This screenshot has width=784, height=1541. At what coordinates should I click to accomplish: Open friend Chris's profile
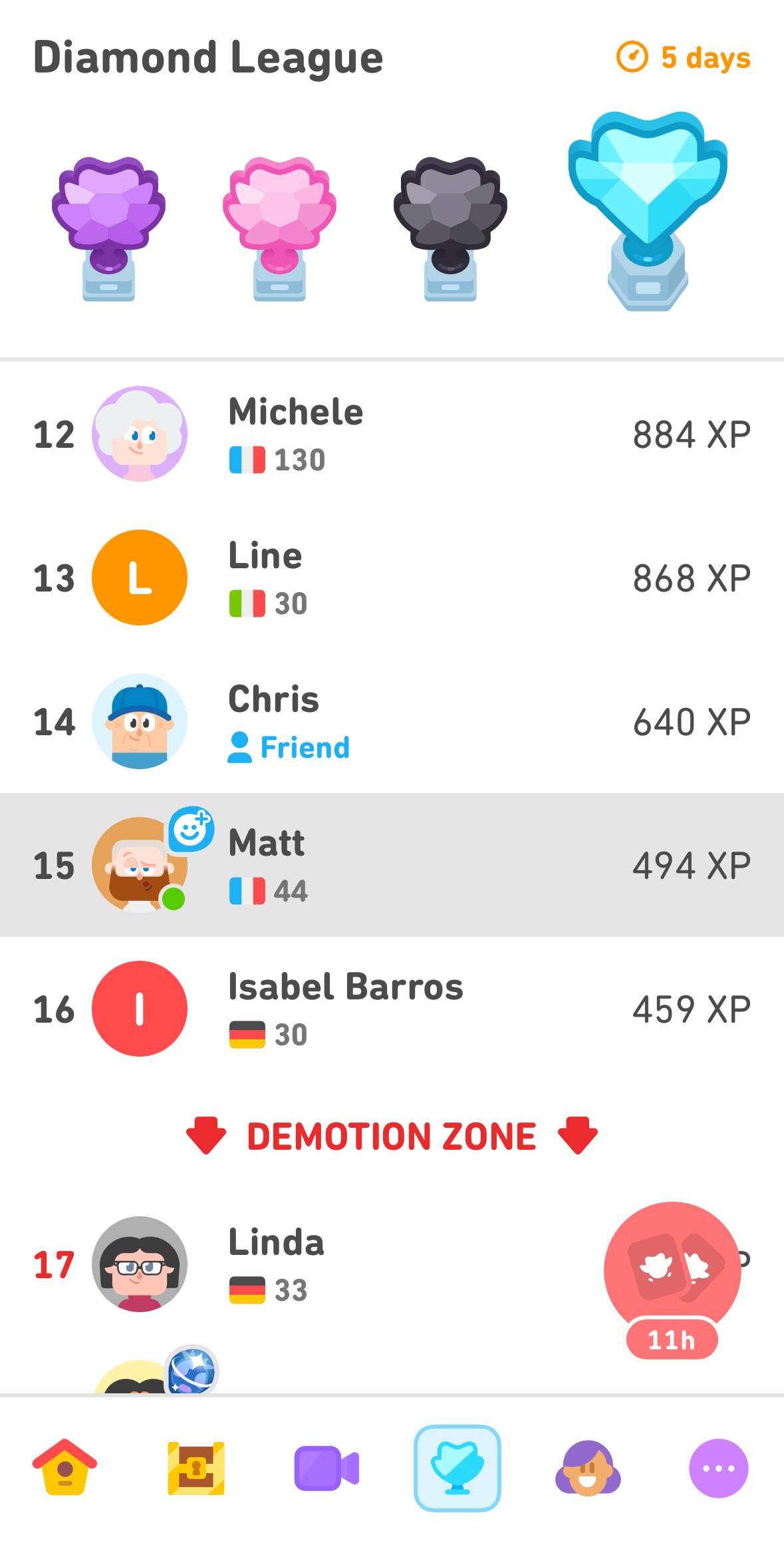392,721
